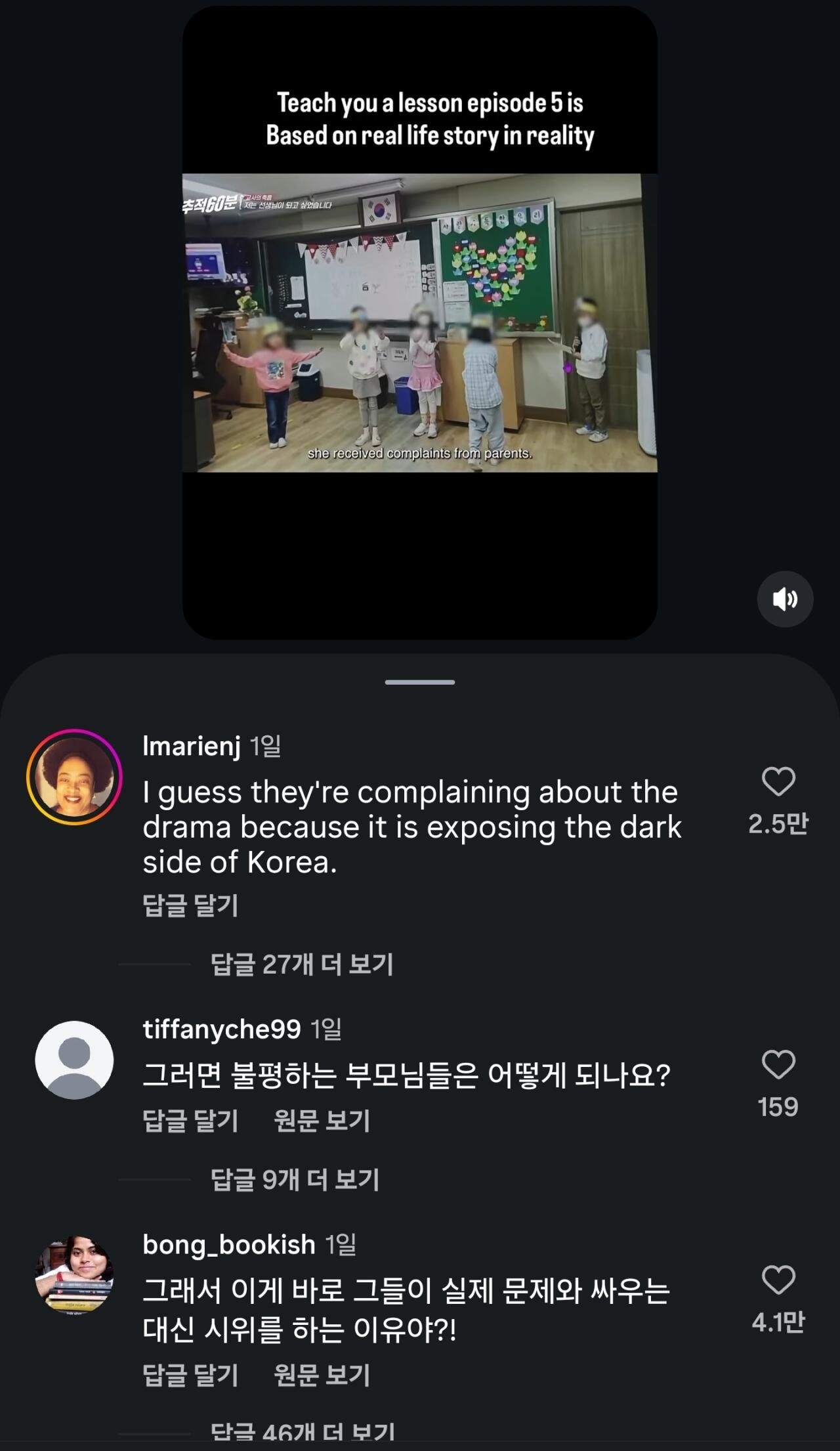Image resolution: width=840 pixels, height=1451 pixels.
Task: Reply to lmarienj's comment
Action: point(190,905)
